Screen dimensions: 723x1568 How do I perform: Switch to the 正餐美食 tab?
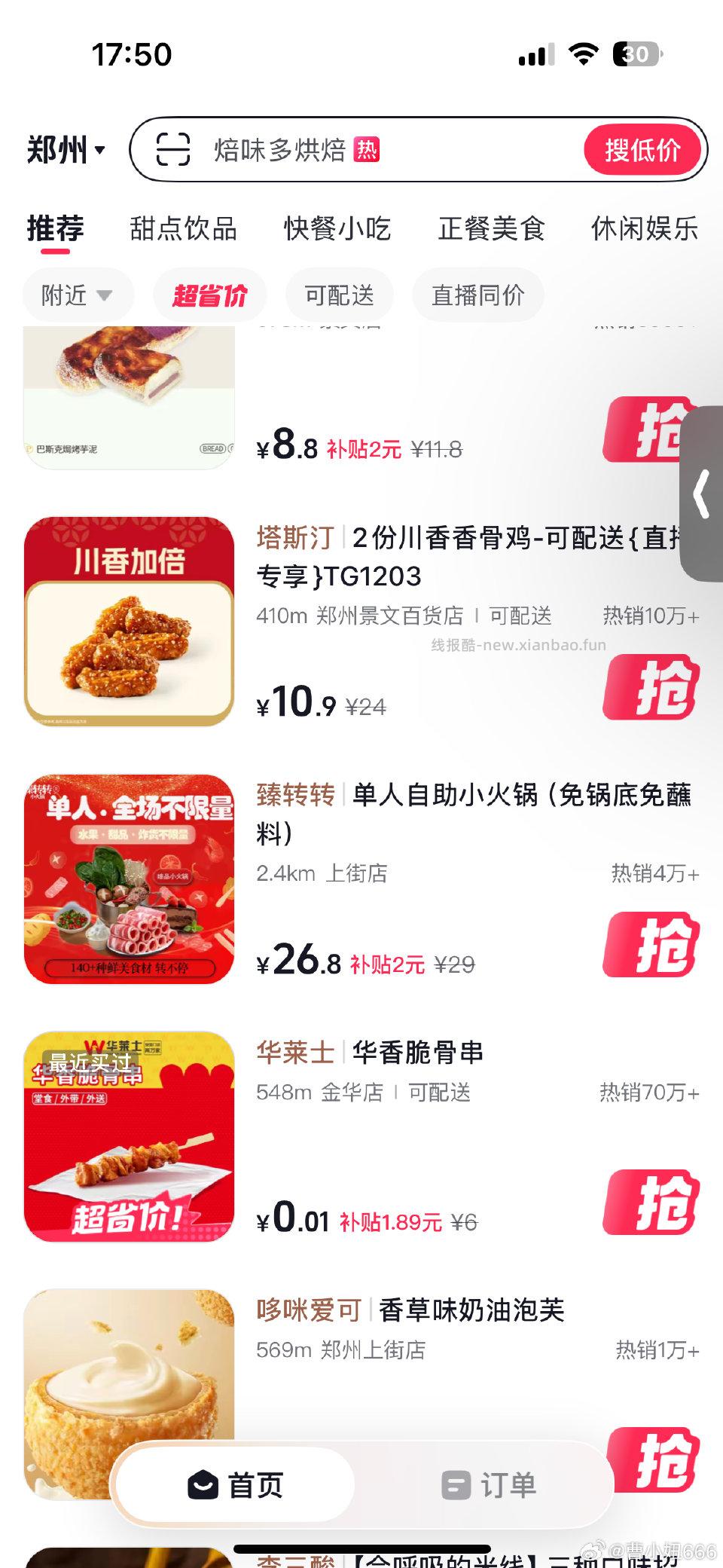[x=493, y=230]
